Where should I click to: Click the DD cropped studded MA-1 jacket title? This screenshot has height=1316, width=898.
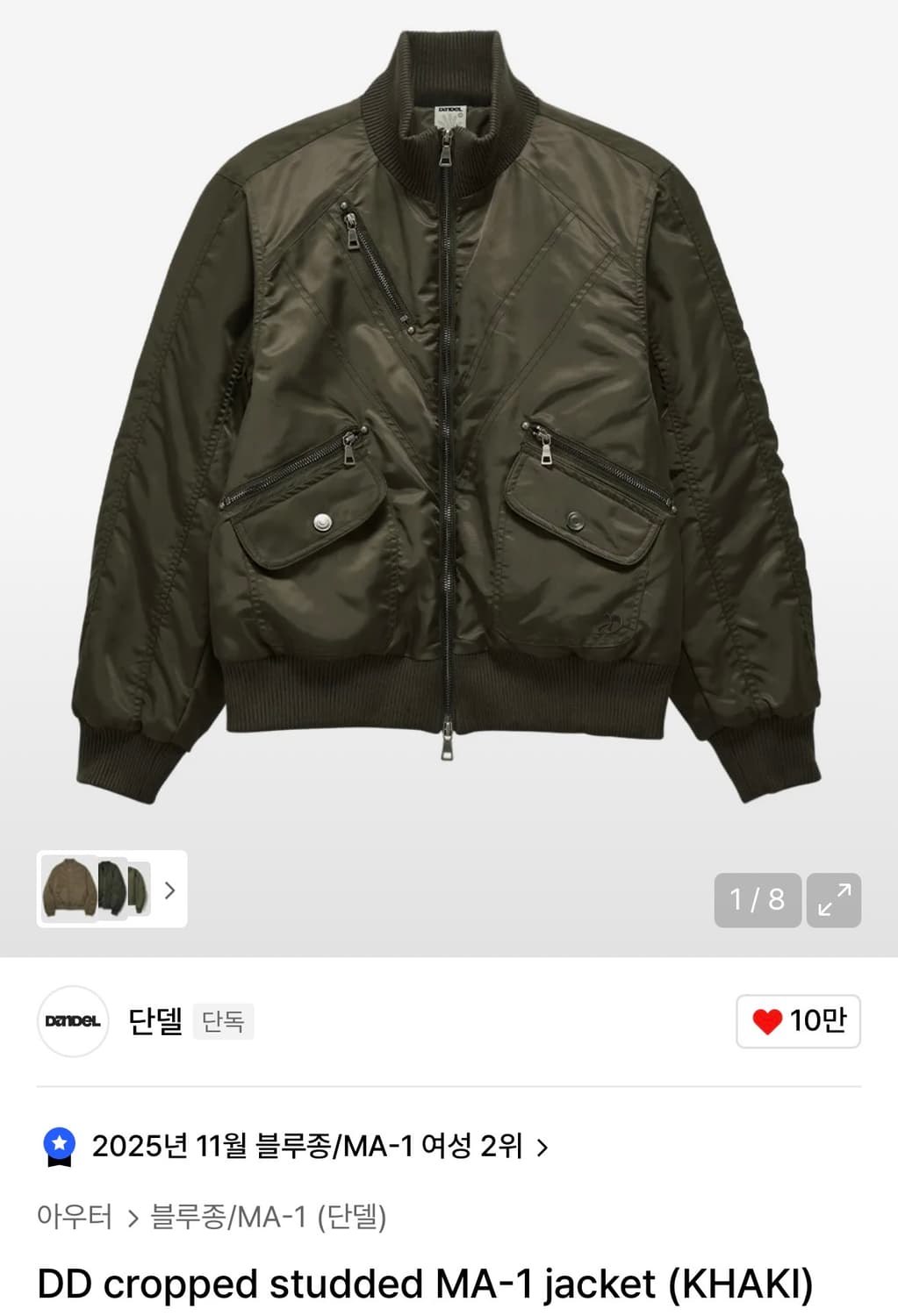click(426, 1287)
